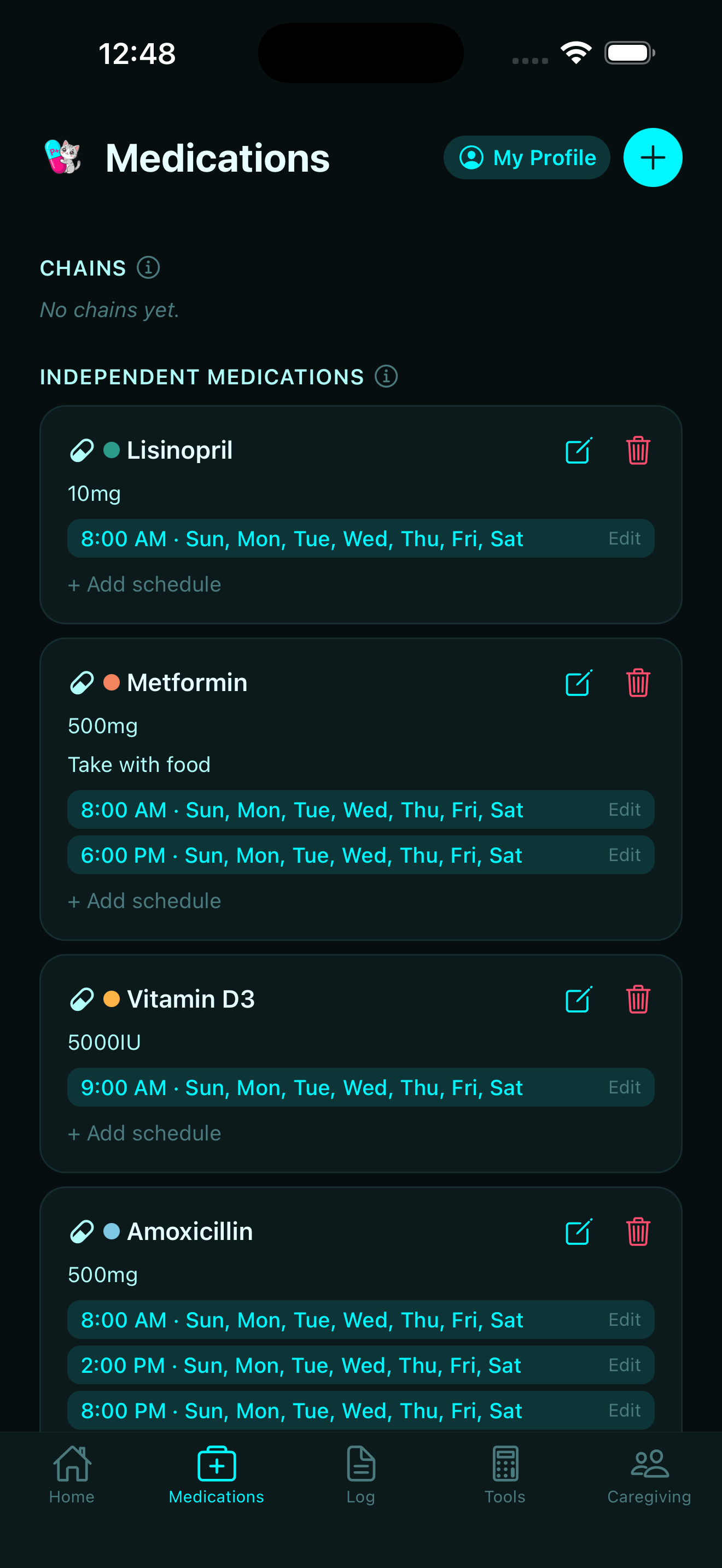Edit Lisinopril's 8:00 AM schedule
Image resolution: width=722 pixels, height=1568 pixels.
pos(625,538)
